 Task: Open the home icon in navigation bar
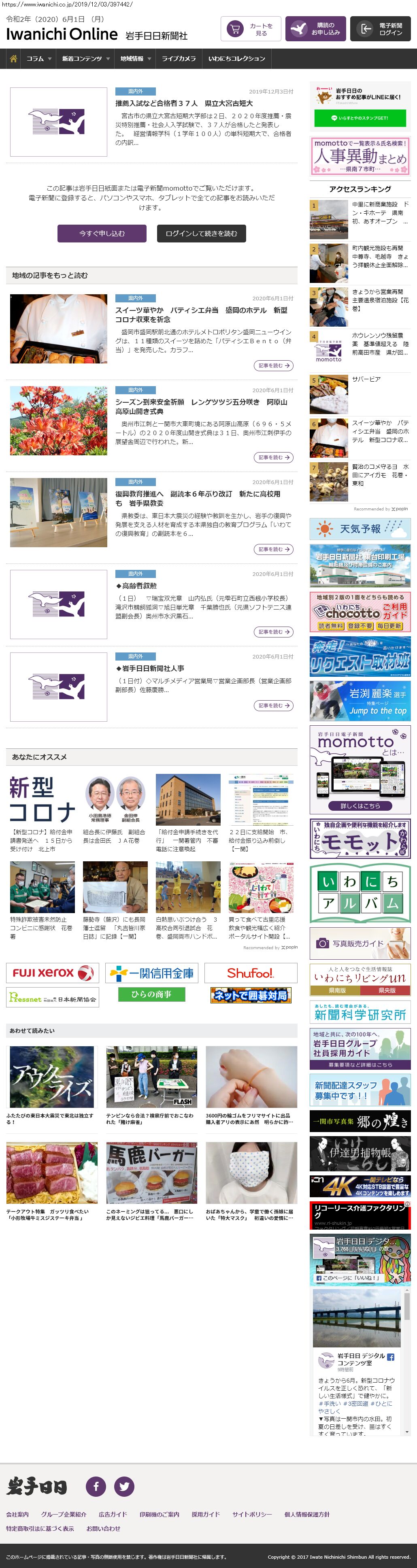(13, 58)
